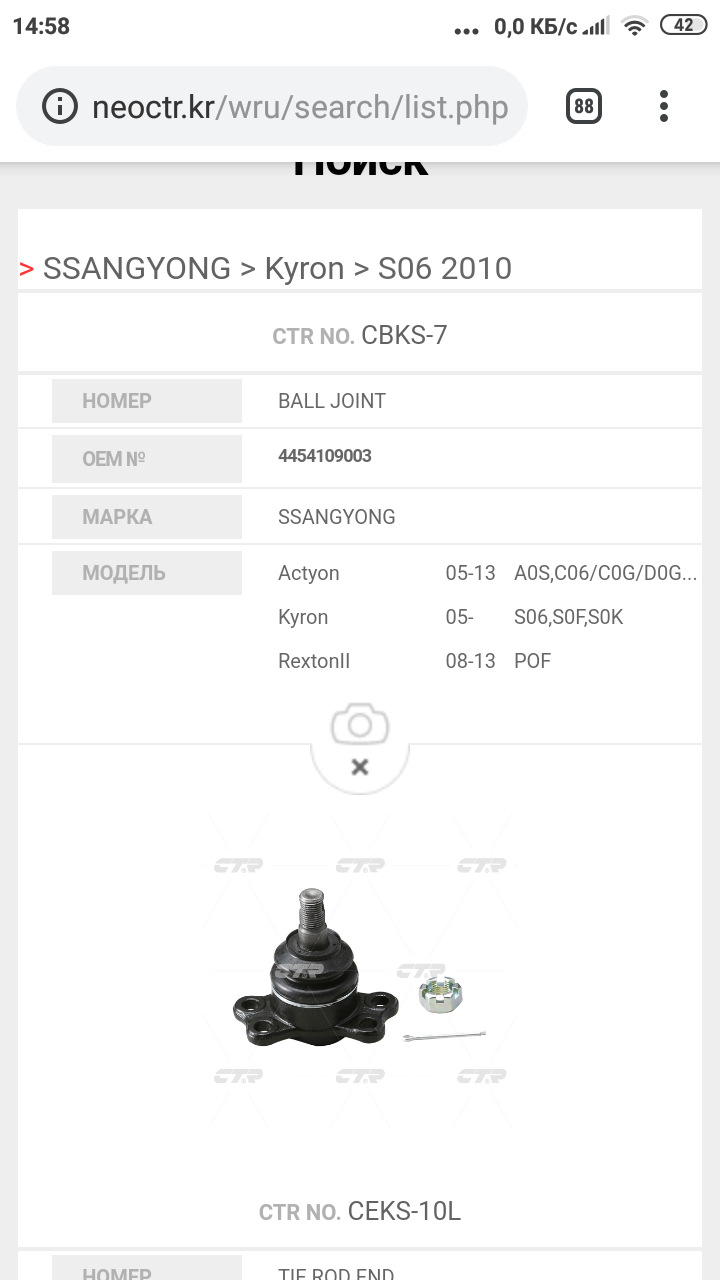View site info icon in address bar
720x1280 pixels.
click(60, 107)
